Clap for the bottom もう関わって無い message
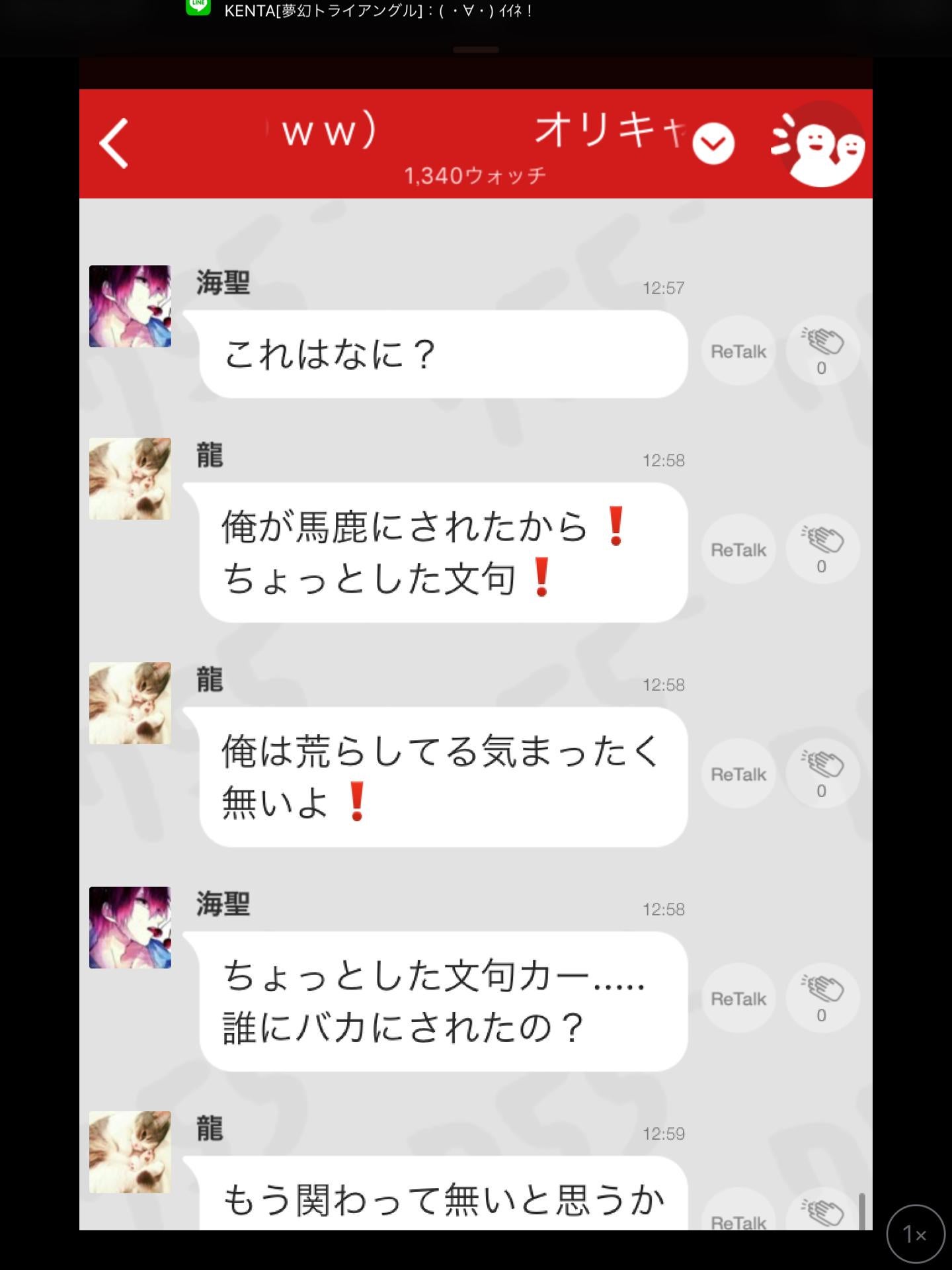The height and width of the screenshot is (1270, 952). (822, 1217)
